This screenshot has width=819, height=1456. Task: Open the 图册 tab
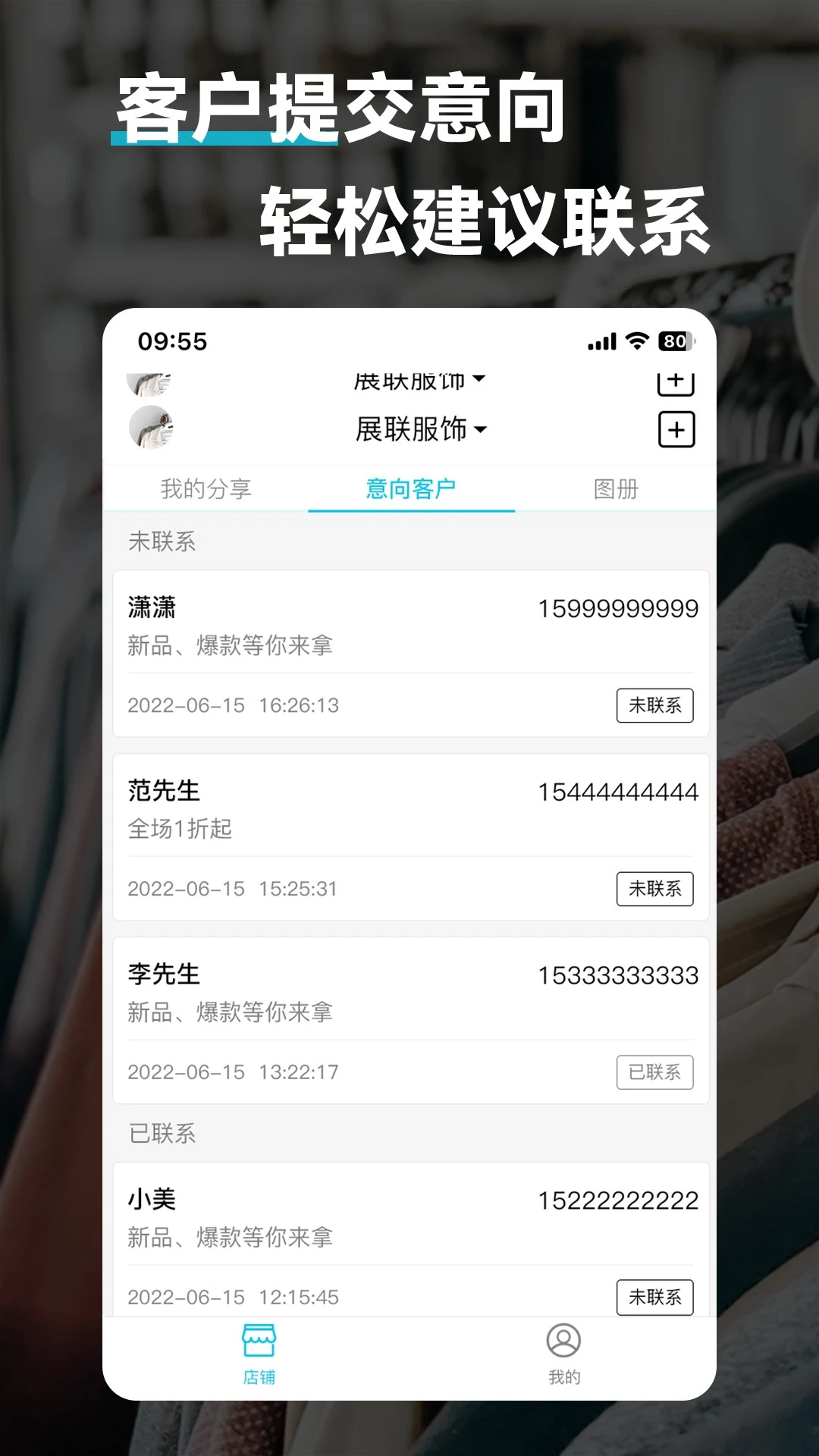(617, 491)
